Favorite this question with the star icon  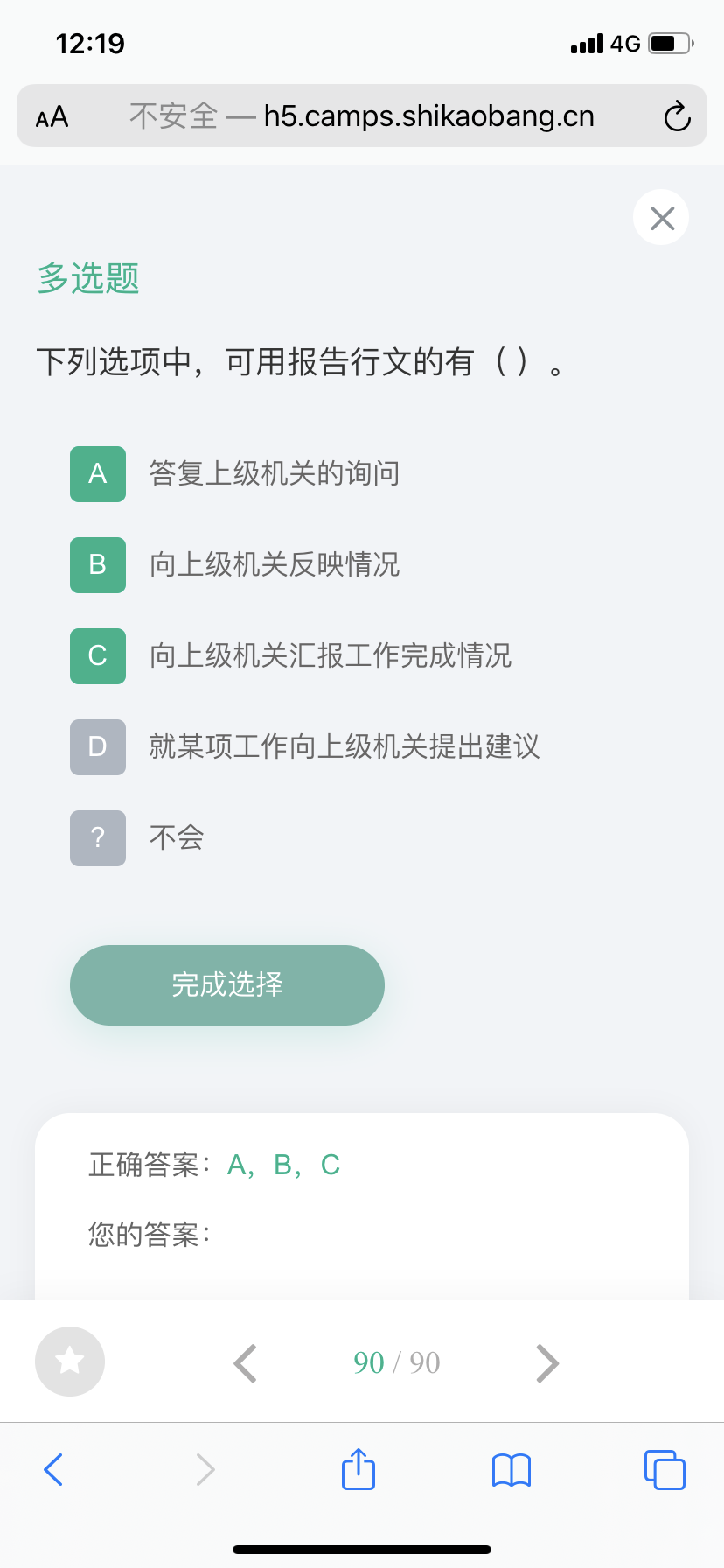coord(70,1361)
